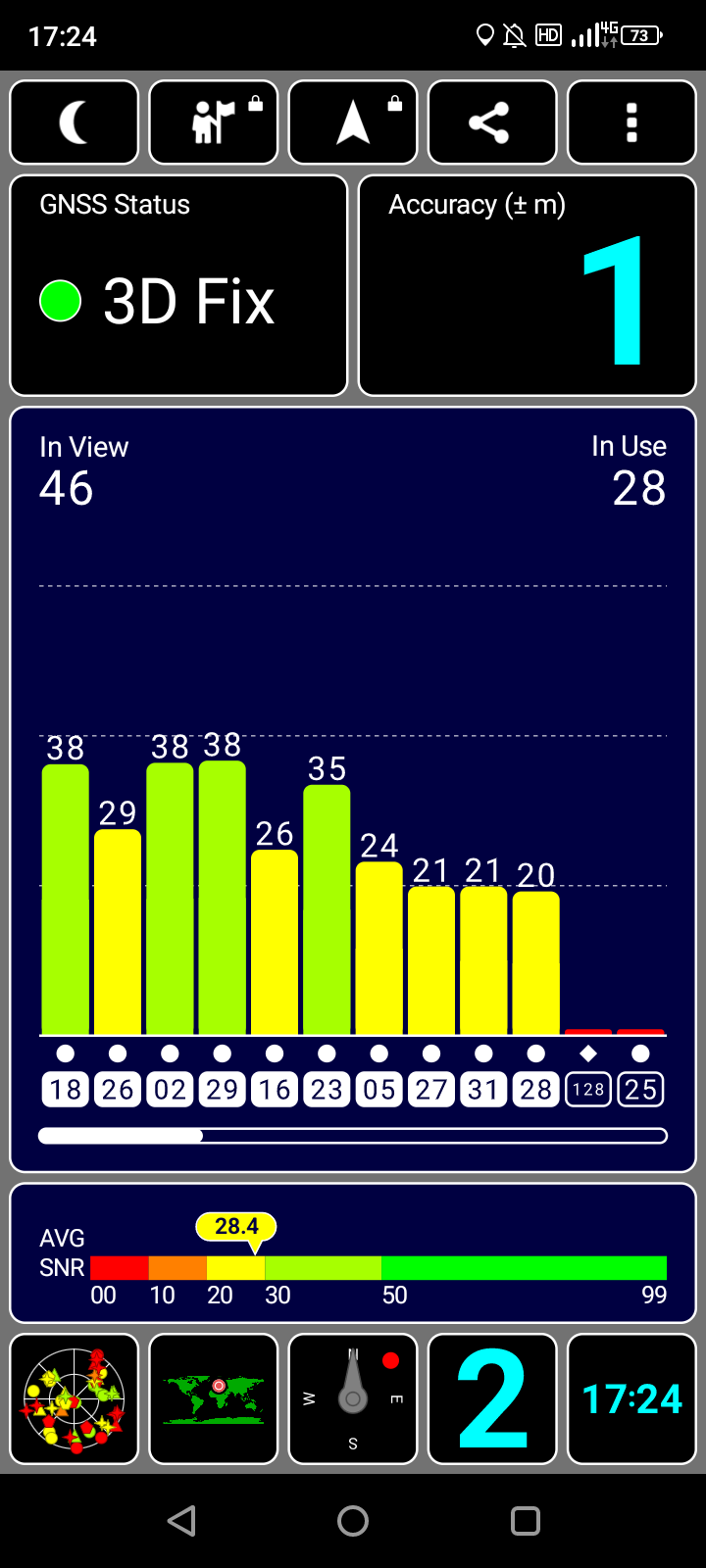This screenshot has width=706, height=1568.
Task: Open the satellite signal bar chart panel
Action: (353, 790)
